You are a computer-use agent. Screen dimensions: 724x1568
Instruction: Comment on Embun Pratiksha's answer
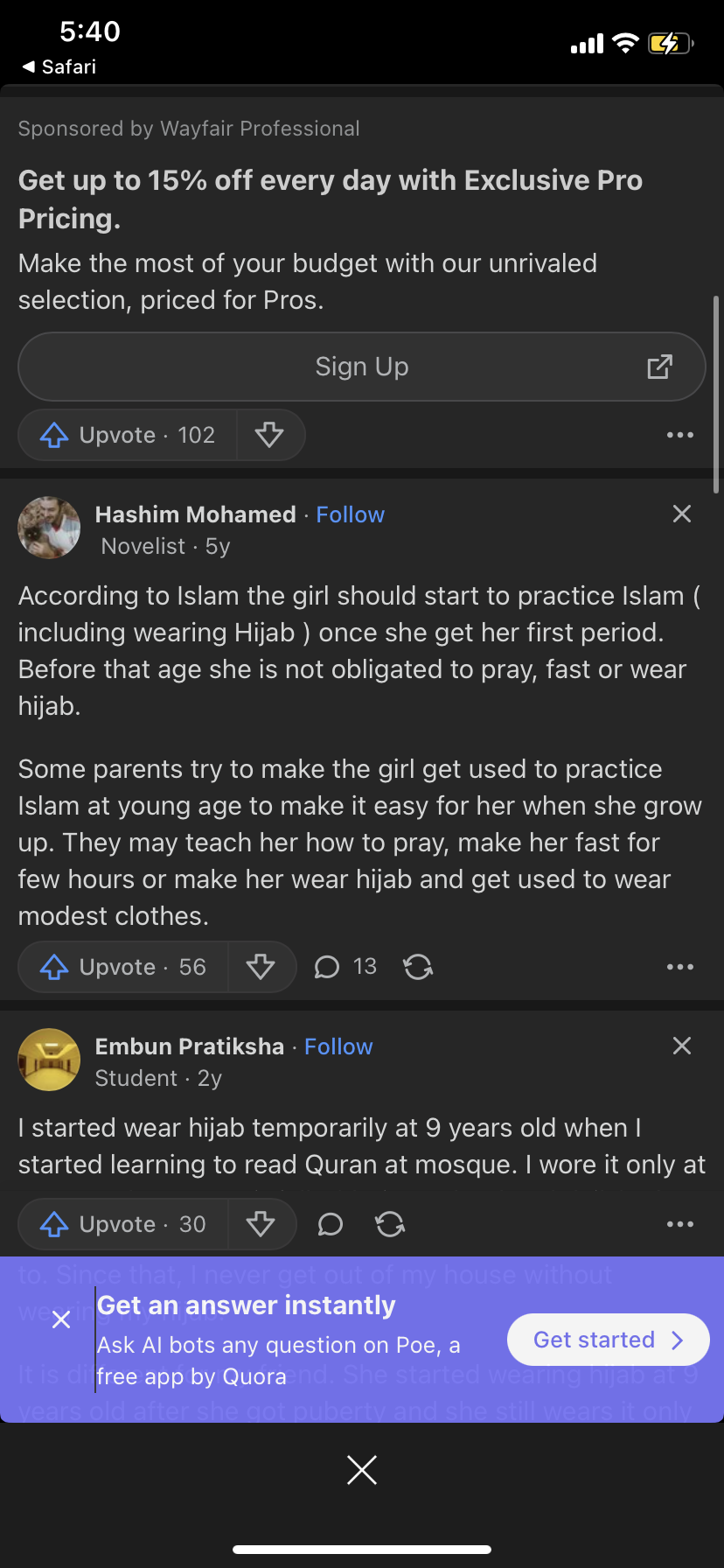click(x=330, y=1224)
